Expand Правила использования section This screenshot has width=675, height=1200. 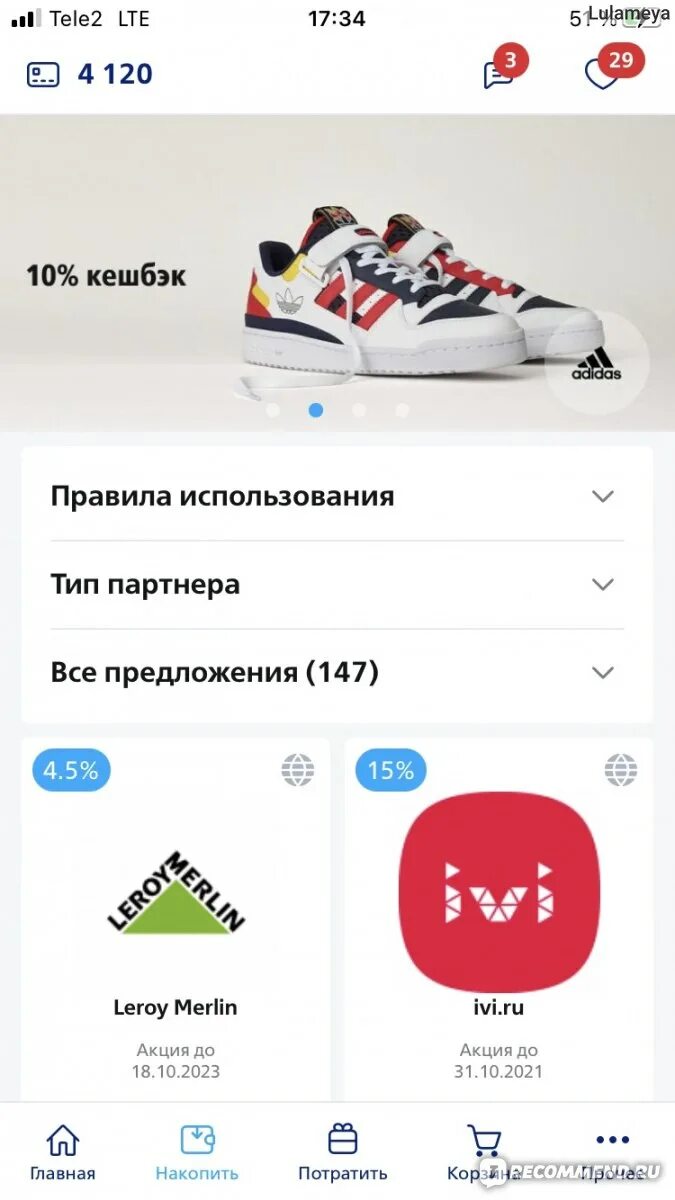(337, 496)
